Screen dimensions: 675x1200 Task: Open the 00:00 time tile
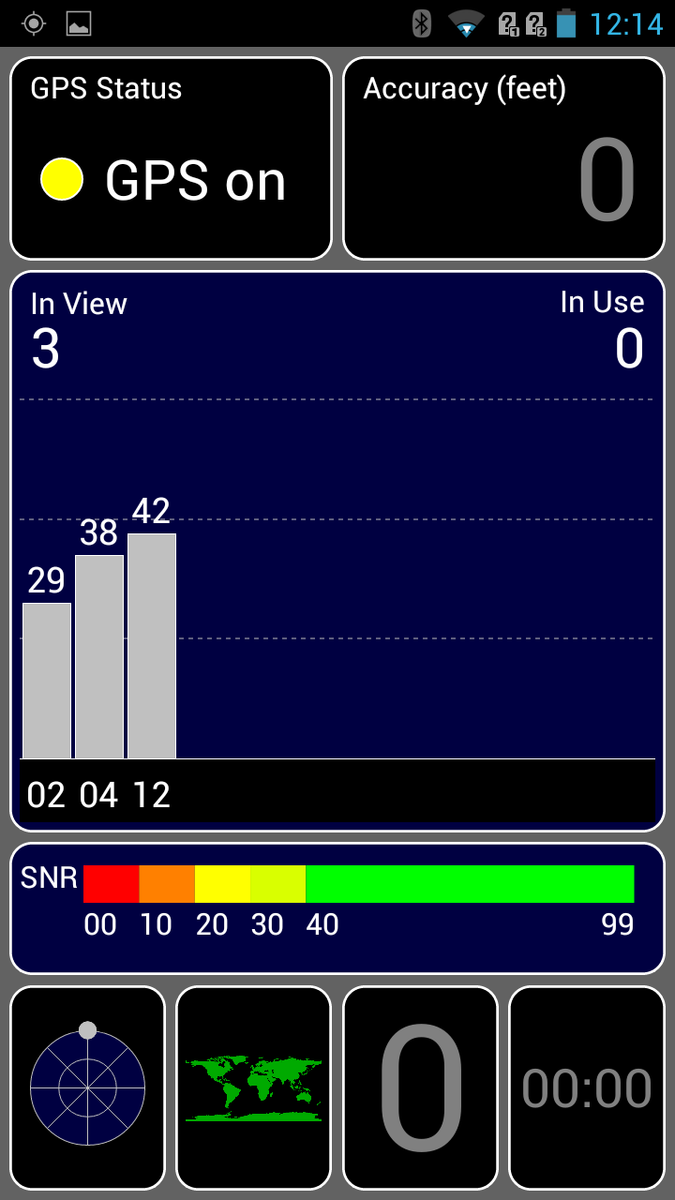586,1087
